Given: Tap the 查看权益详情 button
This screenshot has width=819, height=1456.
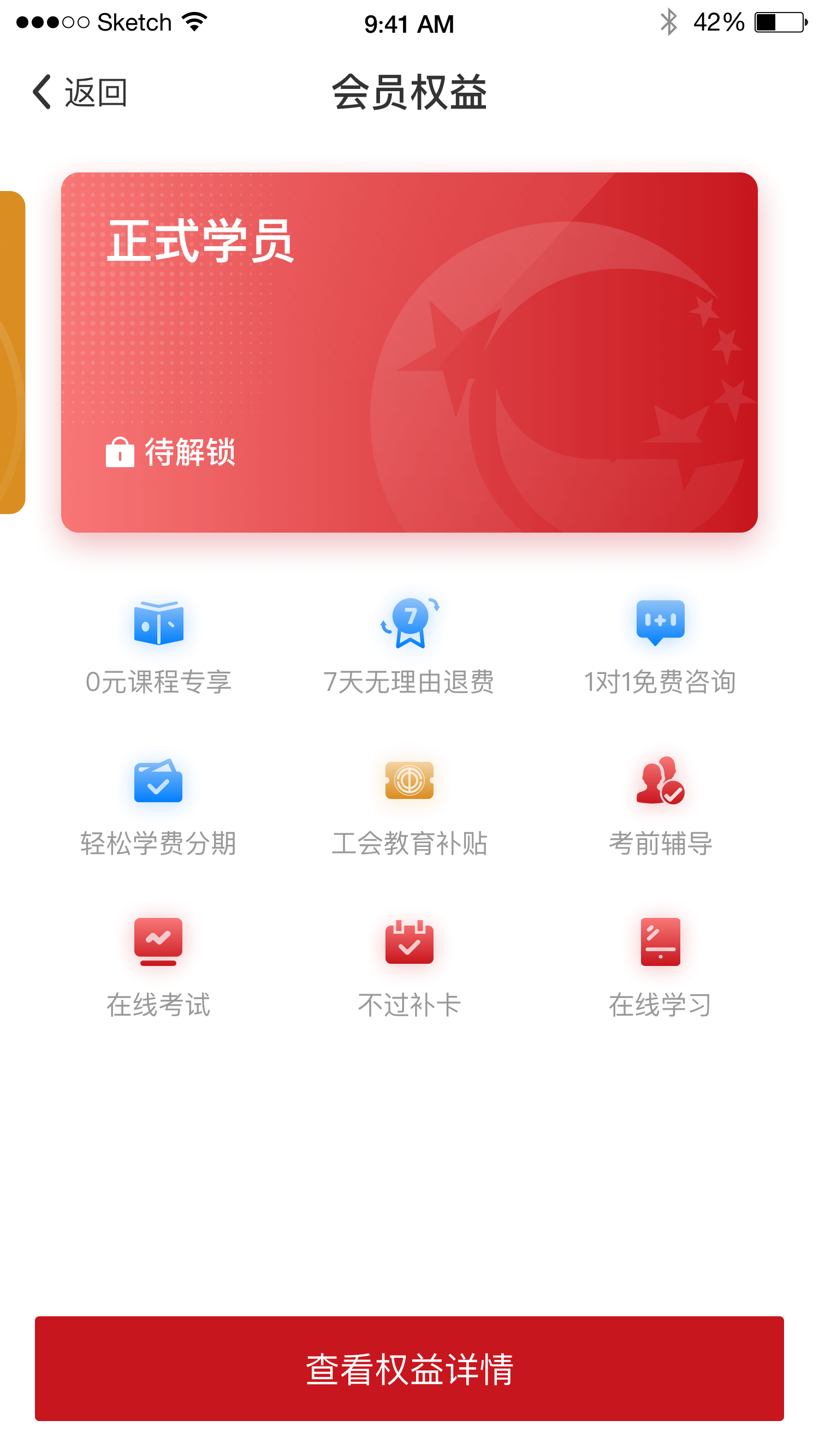Looking at the screenshot, I should 409,1368.
